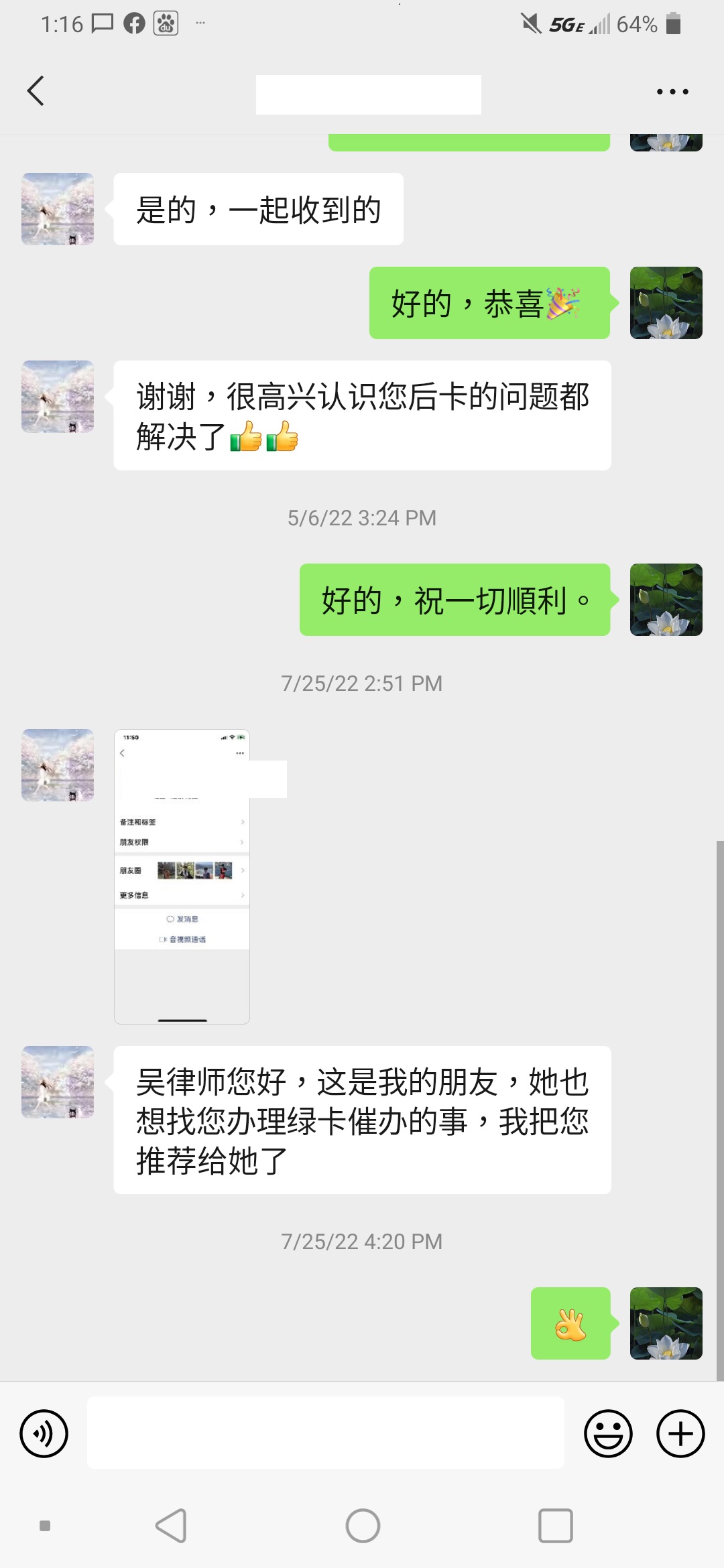The height and width of the screenshot is (1568, 724).
Task: Tap the system home button
Action: (x=363, y=1526)
